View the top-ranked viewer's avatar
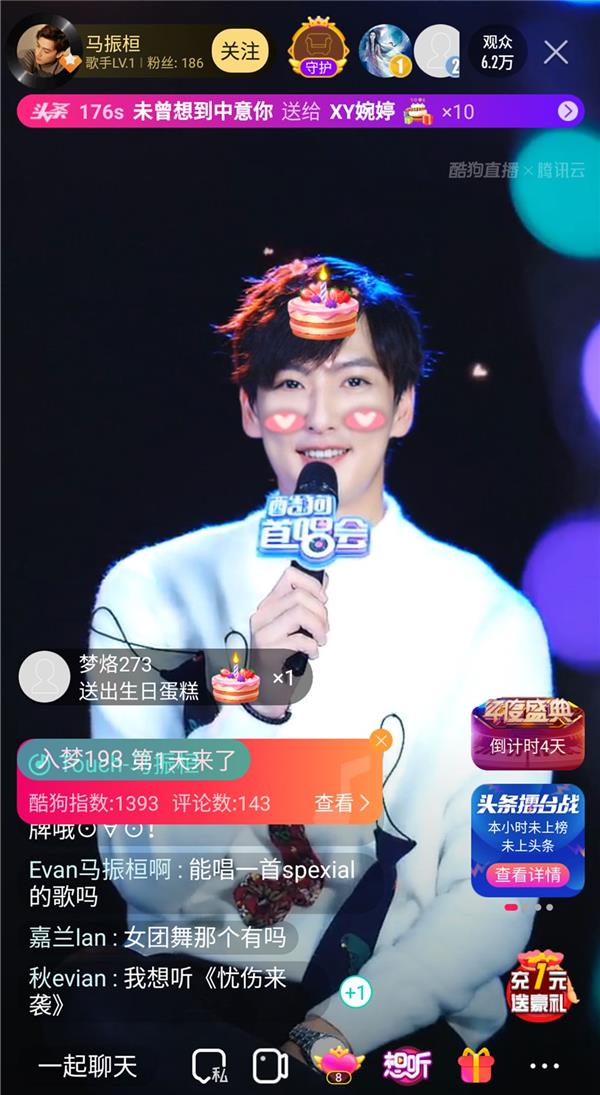The image size is (600, 1095). coord(383,50)
